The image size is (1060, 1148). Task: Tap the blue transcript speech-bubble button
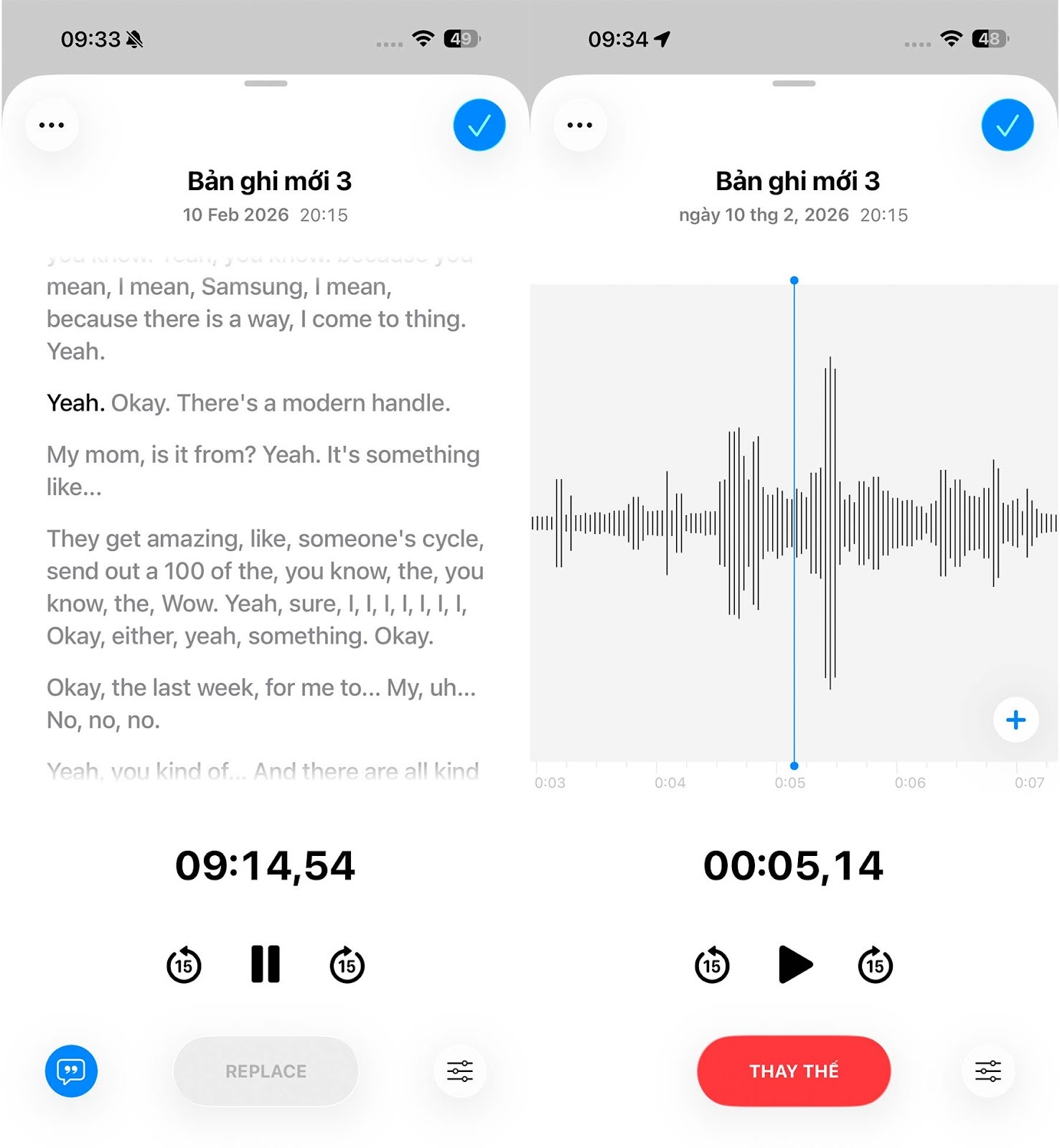(71, 1071)
